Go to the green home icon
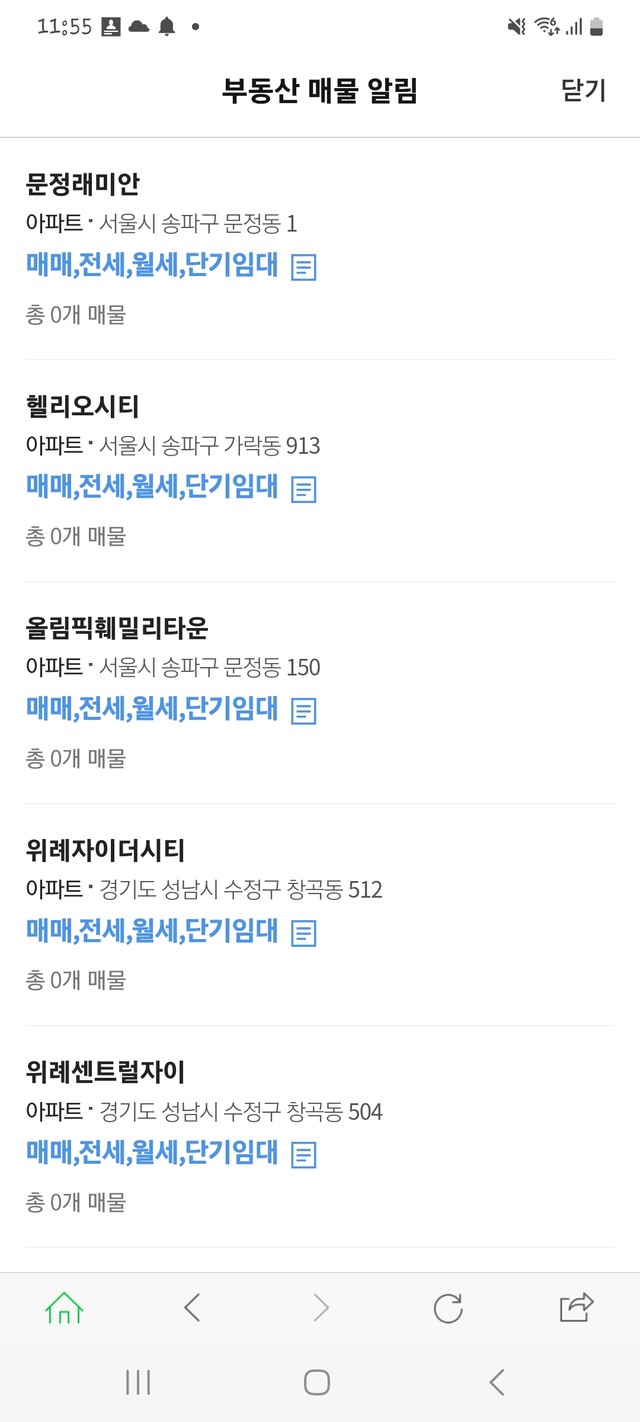The height and width of the screenshot is (1422, 640). (64, 1307)
